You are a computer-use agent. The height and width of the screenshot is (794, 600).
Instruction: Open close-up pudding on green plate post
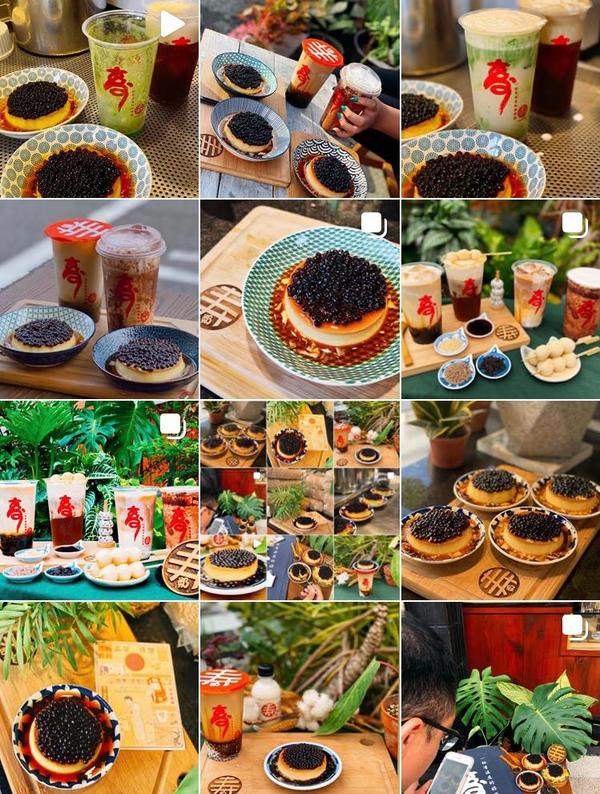pos(299,299)
